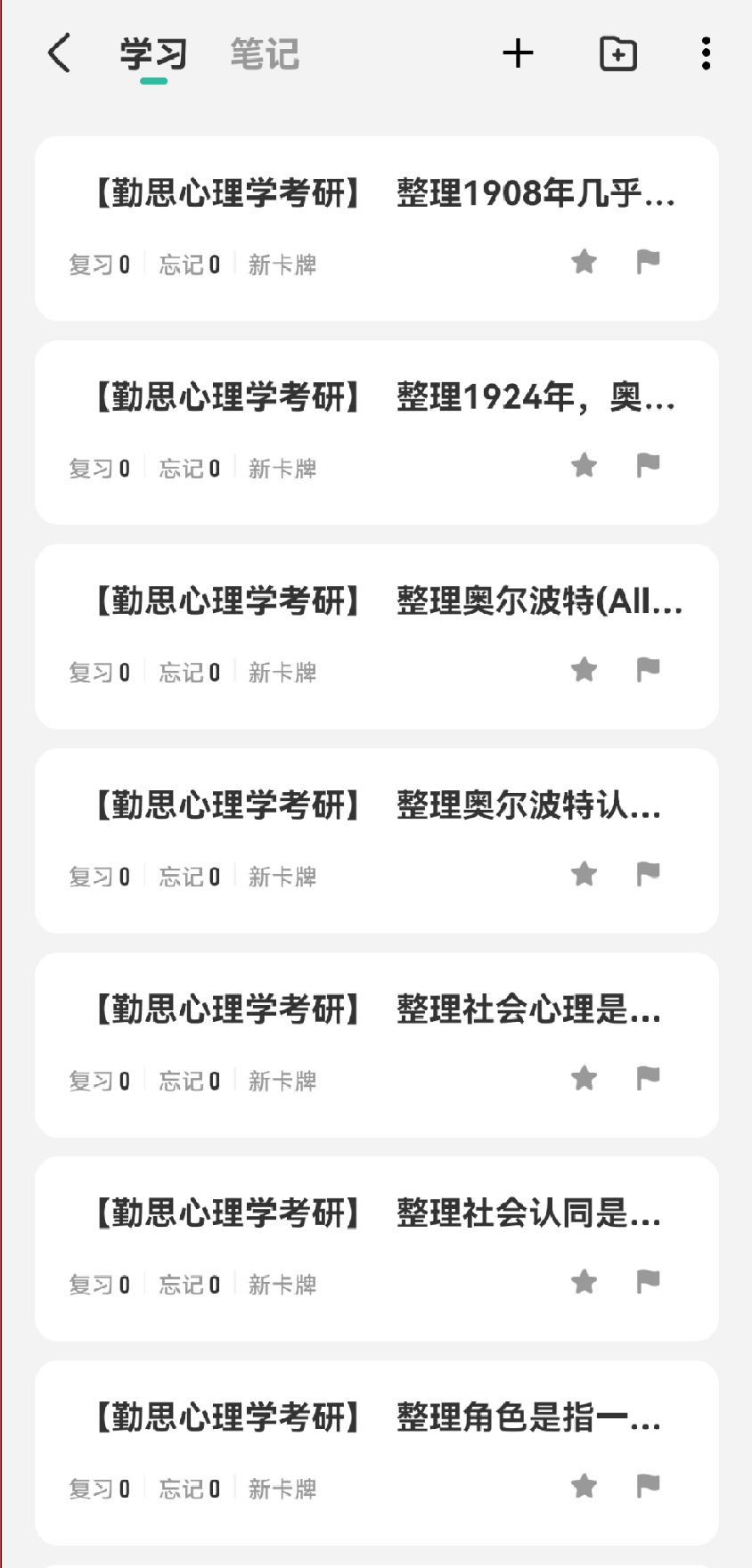Star the card 整理角色是指一
Screen dimensions: 752x1568
584,1486
